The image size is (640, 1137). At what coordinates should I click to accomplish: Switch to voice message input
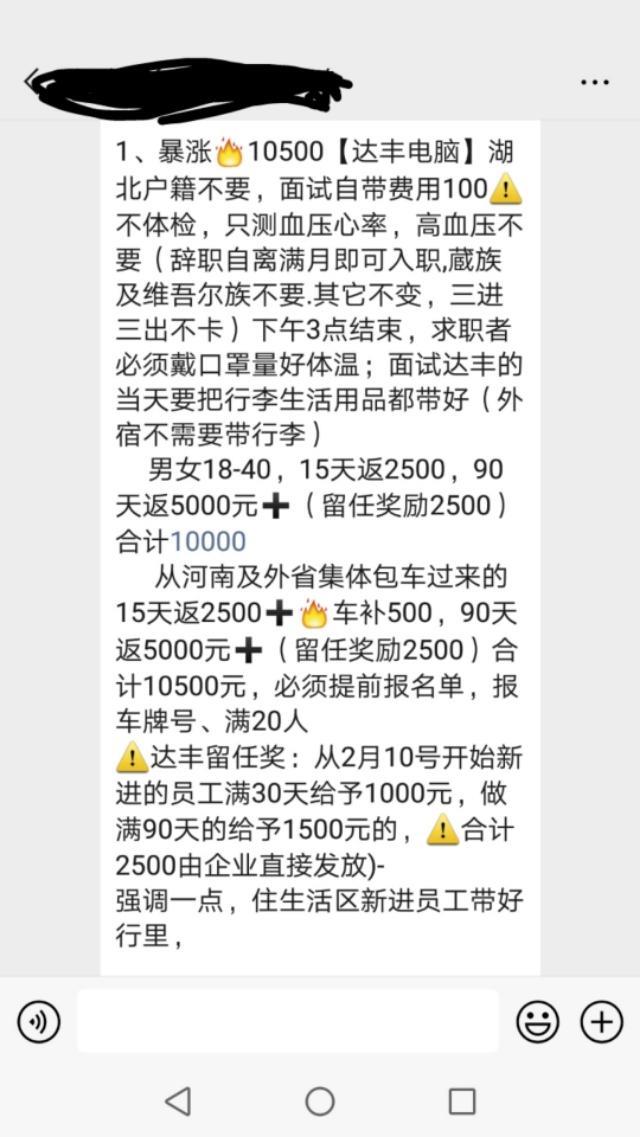coord(39,1021)
